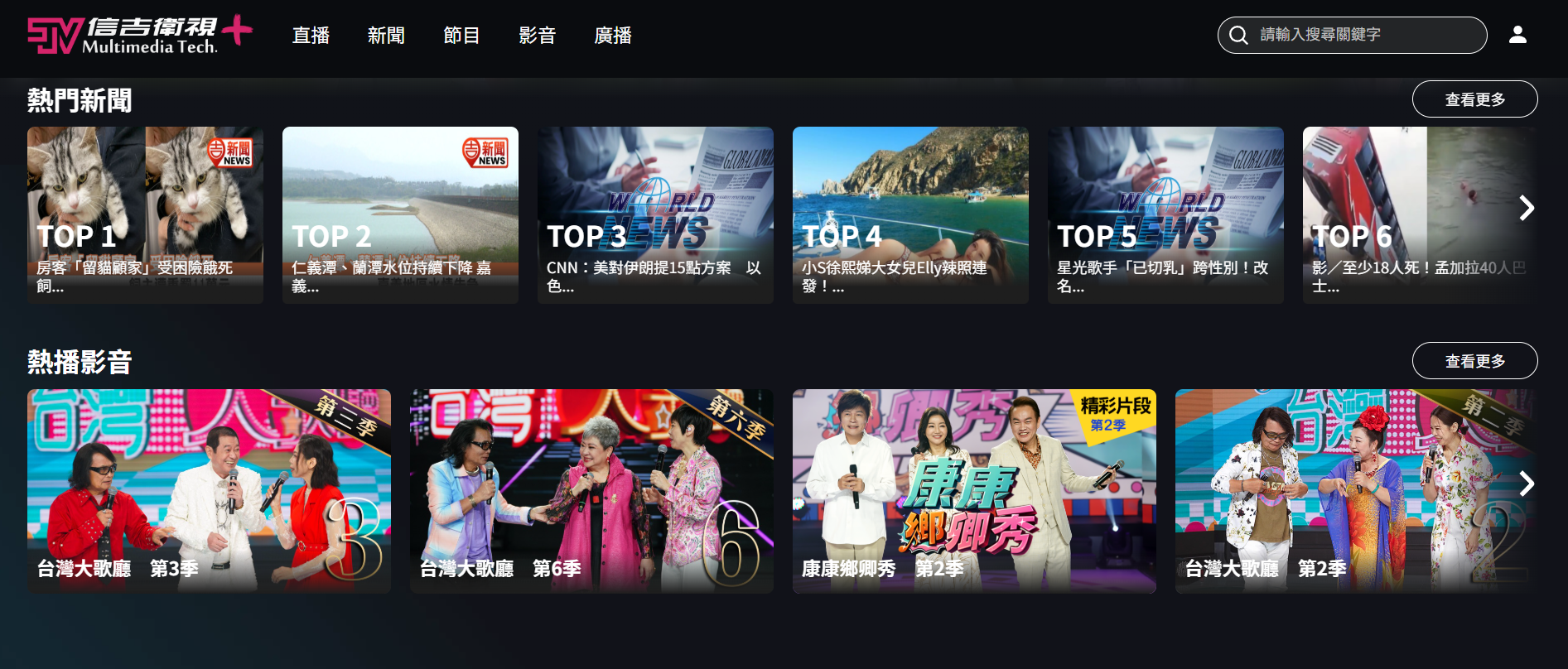
Task: Open 台灣大歌廳 第6季 video
Action: pos(591,491)
